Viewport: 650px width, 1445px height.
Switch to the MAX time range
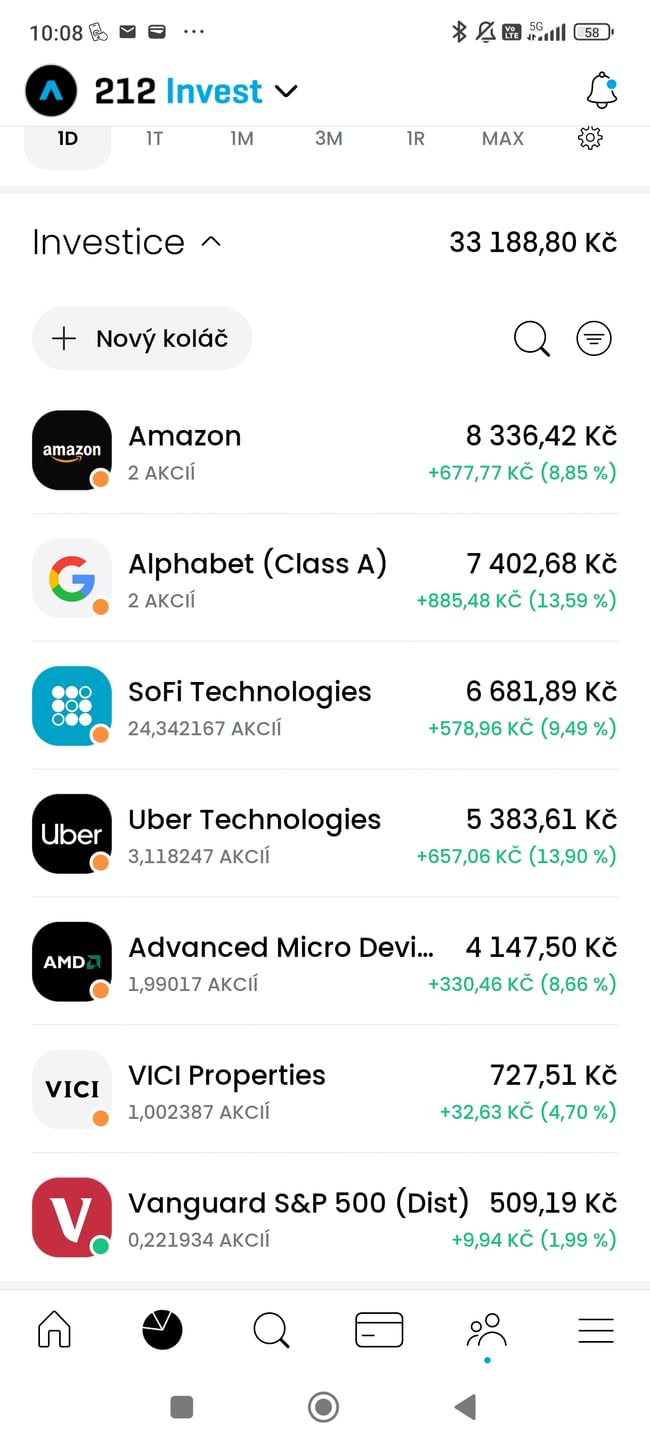tap(502, 139)
